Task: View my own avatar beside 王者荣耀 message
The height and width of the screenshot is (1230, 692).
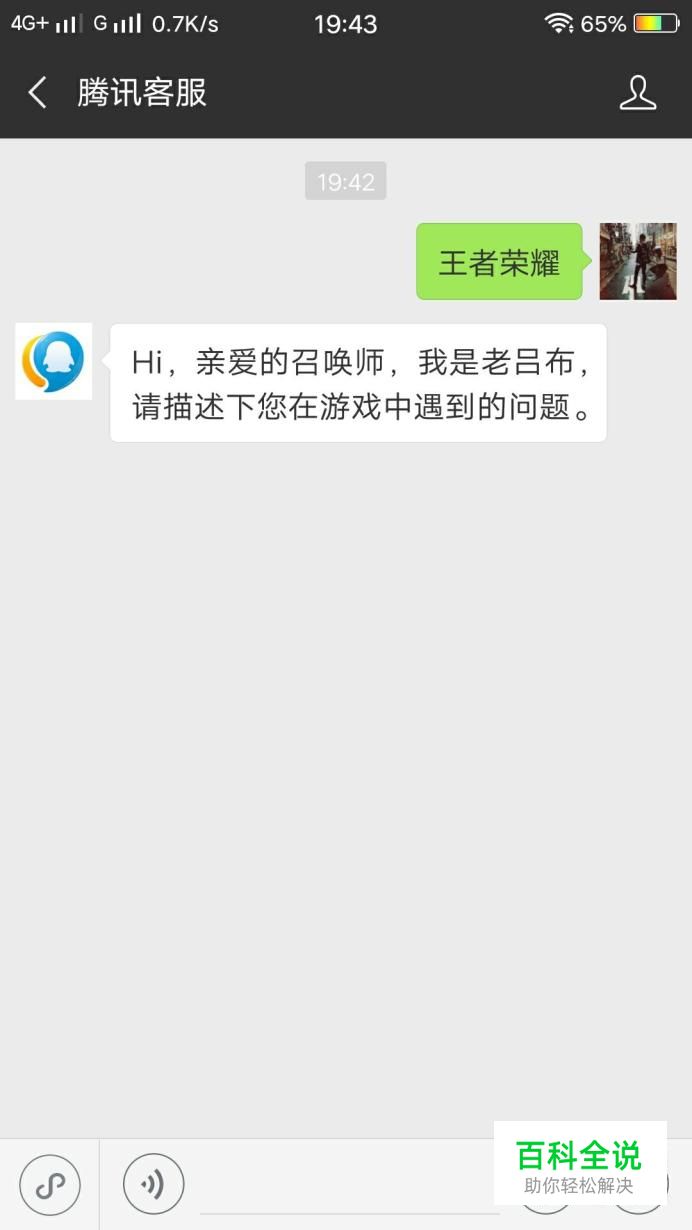Action: pos(637,261)
